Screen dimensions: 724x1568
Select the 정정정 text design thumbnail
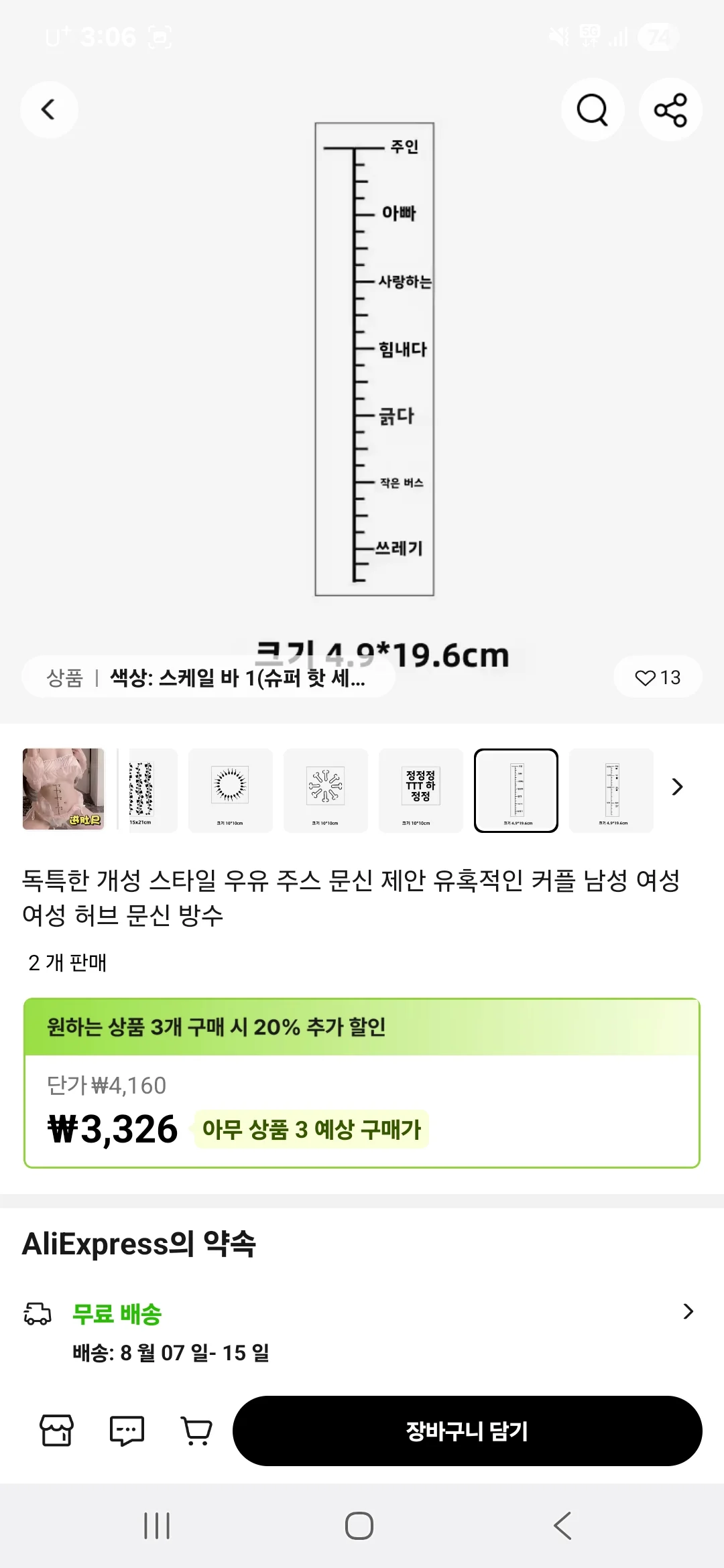pos(420,789)
